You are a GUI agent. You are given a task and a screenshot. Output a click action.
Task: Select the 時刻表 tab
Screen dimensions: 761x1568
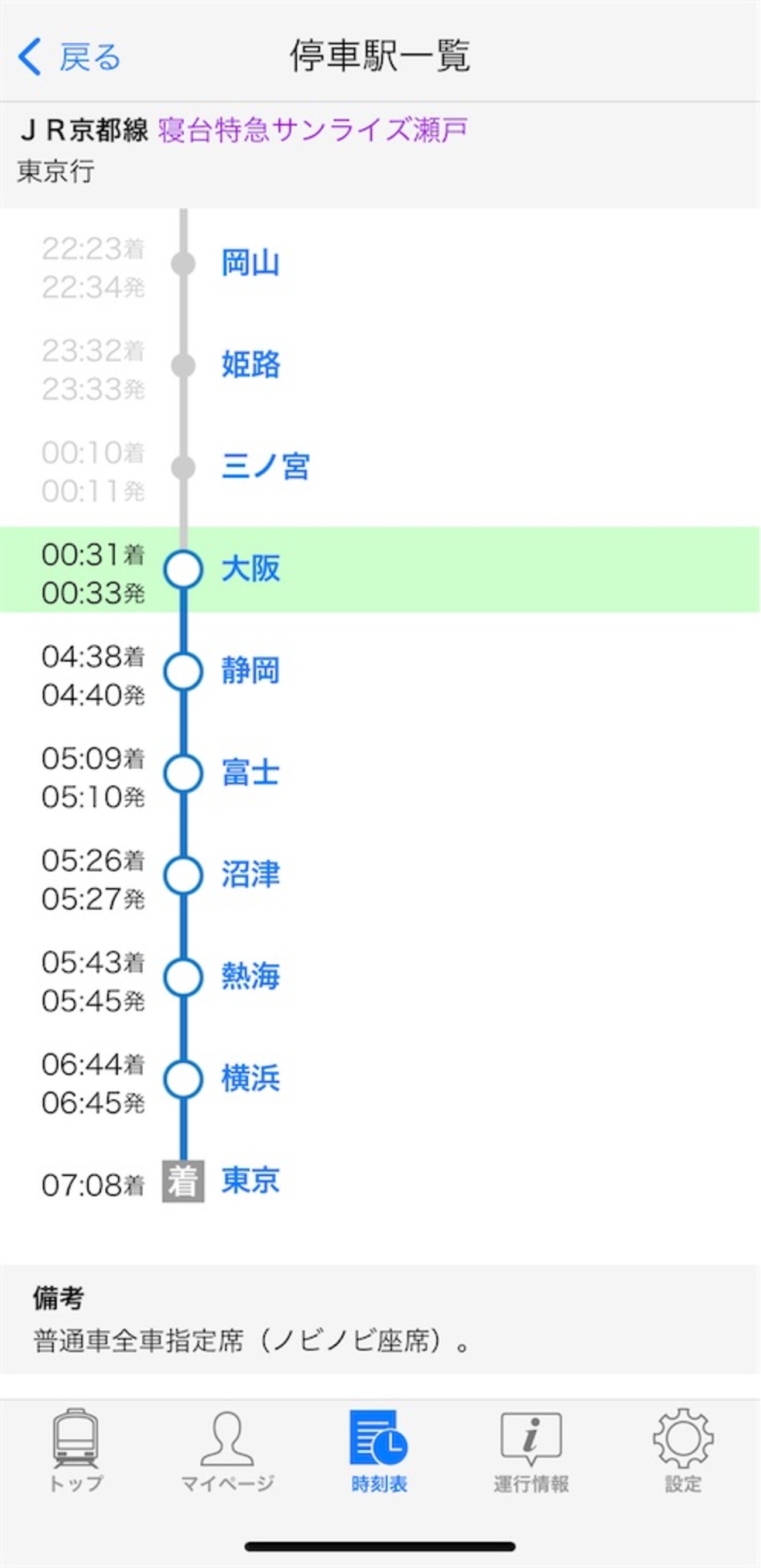(x=379, y=1451)
